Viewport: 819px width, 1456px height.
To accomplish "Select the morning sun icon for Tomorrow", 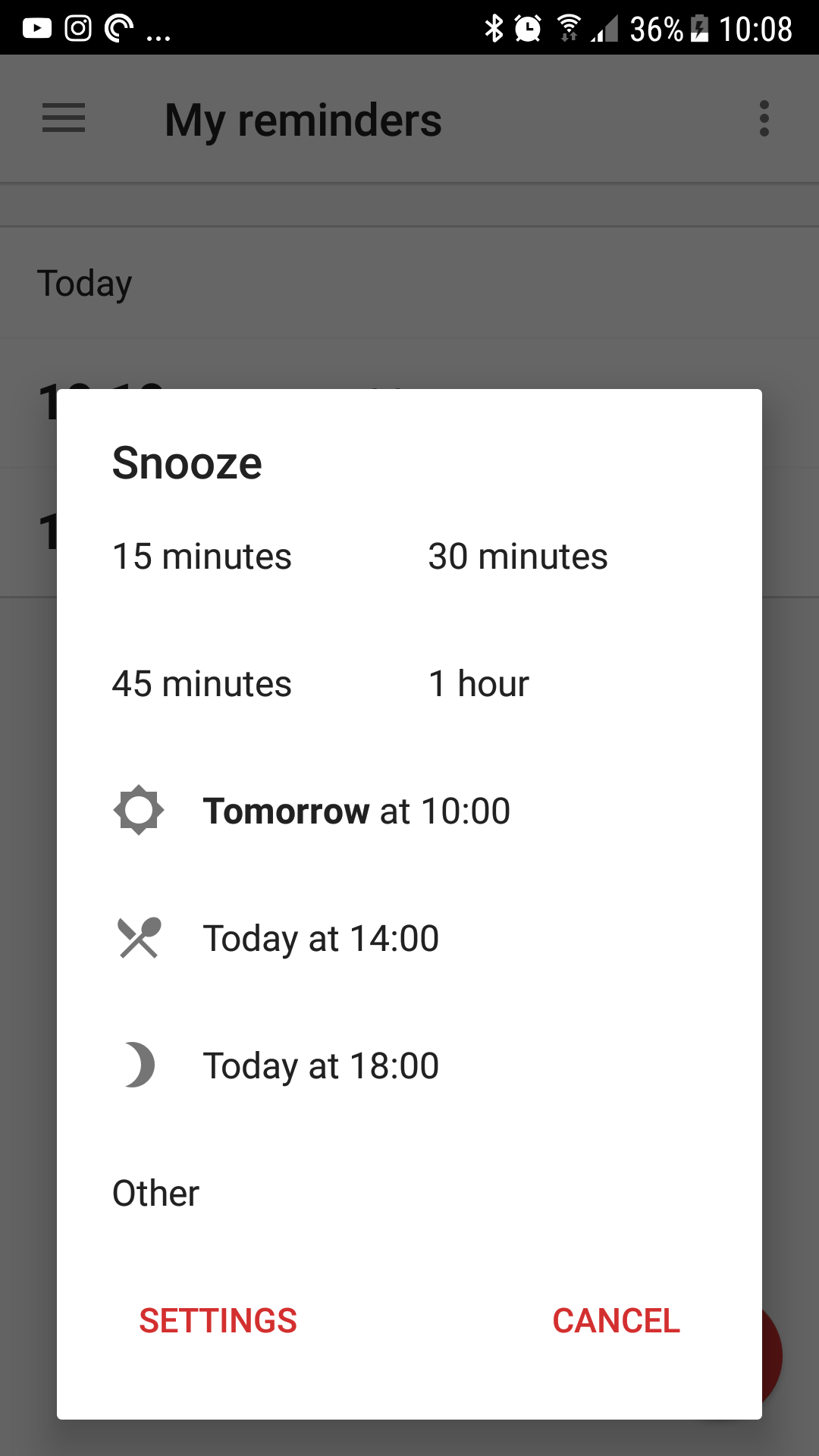I will tap(138, 811).
